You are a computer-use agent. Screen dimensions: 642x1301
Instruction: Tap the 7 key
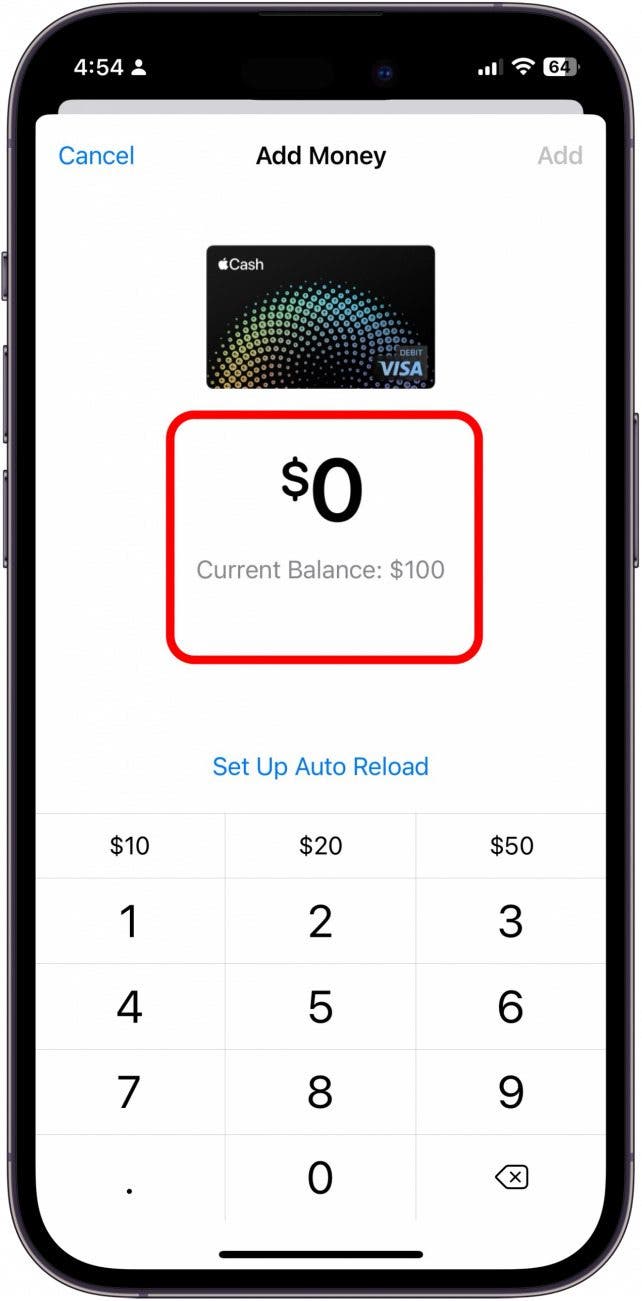130,1092
